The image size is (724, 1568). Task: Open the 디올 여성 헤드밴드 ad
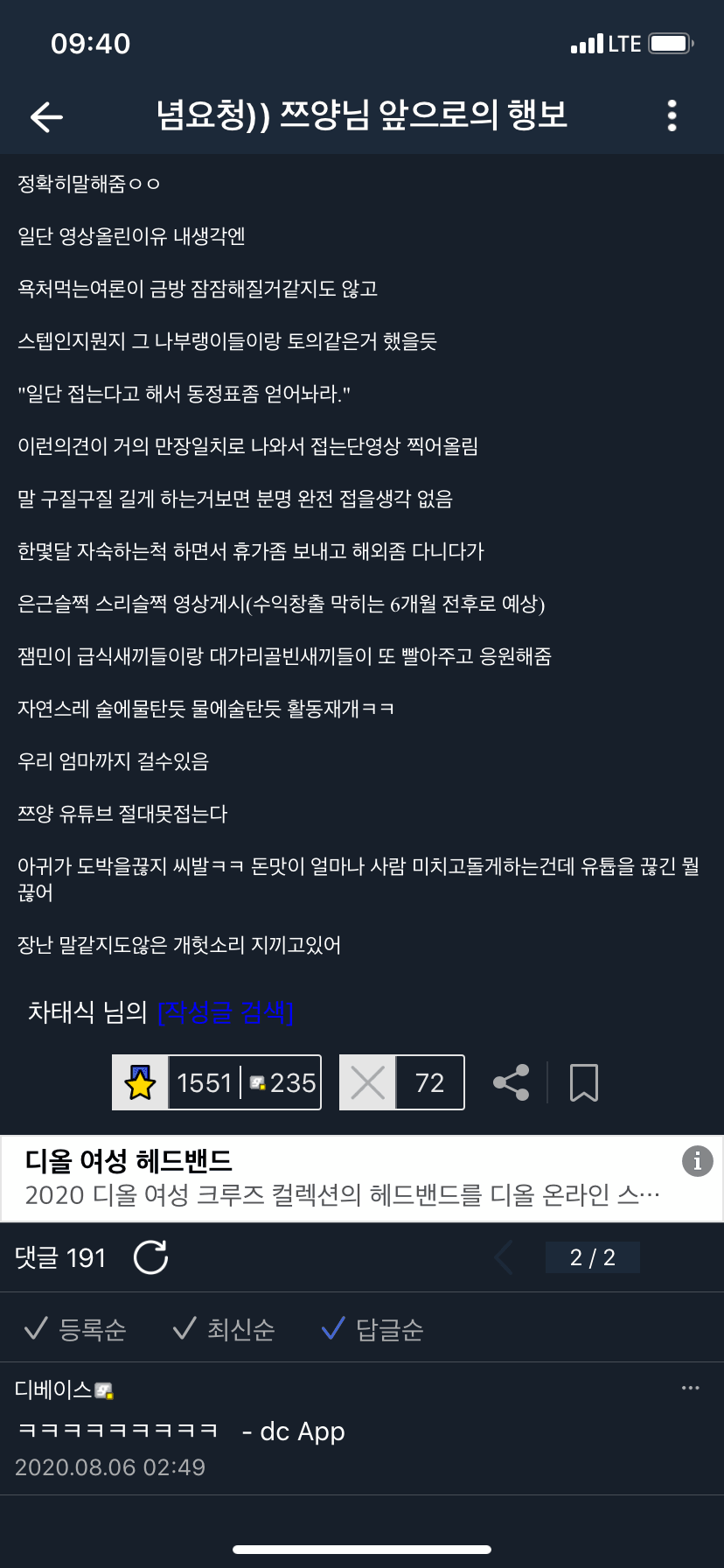pos(341,1178)
